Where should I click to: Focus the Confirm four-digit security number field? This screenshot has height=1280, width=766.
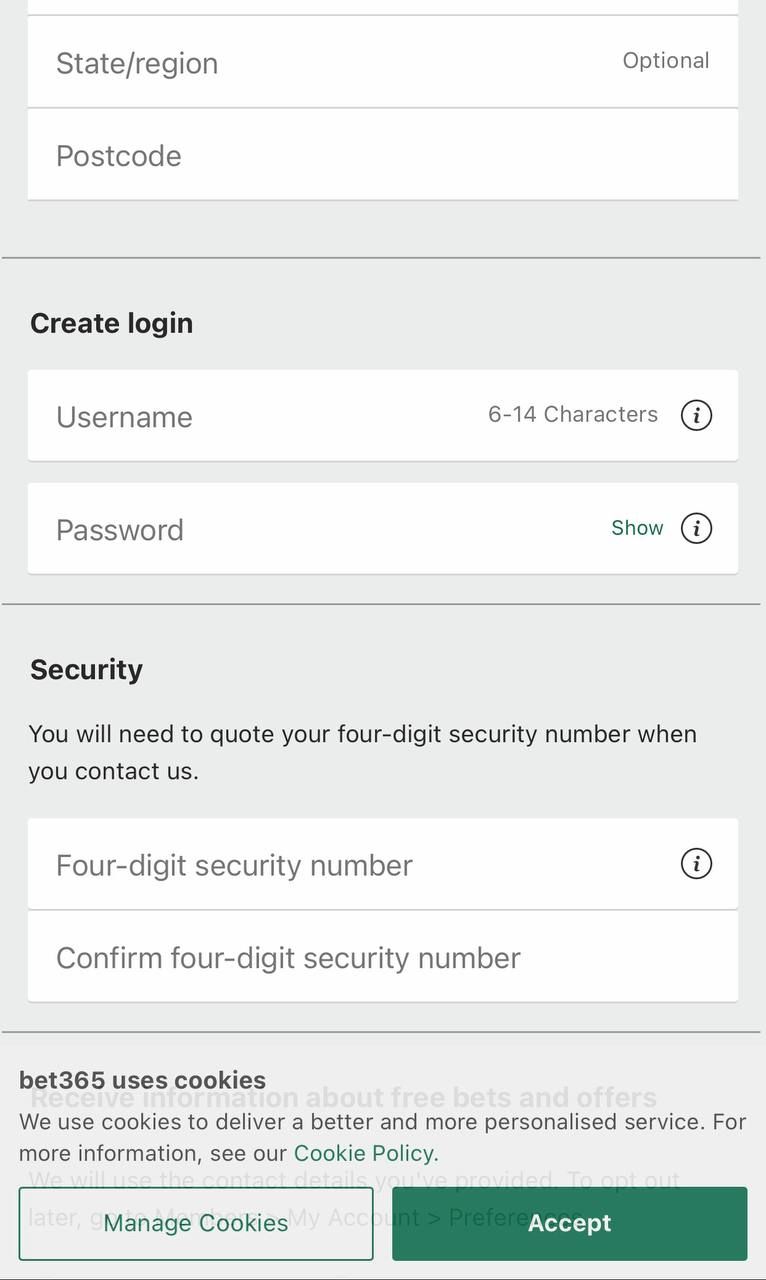(383, 957)
